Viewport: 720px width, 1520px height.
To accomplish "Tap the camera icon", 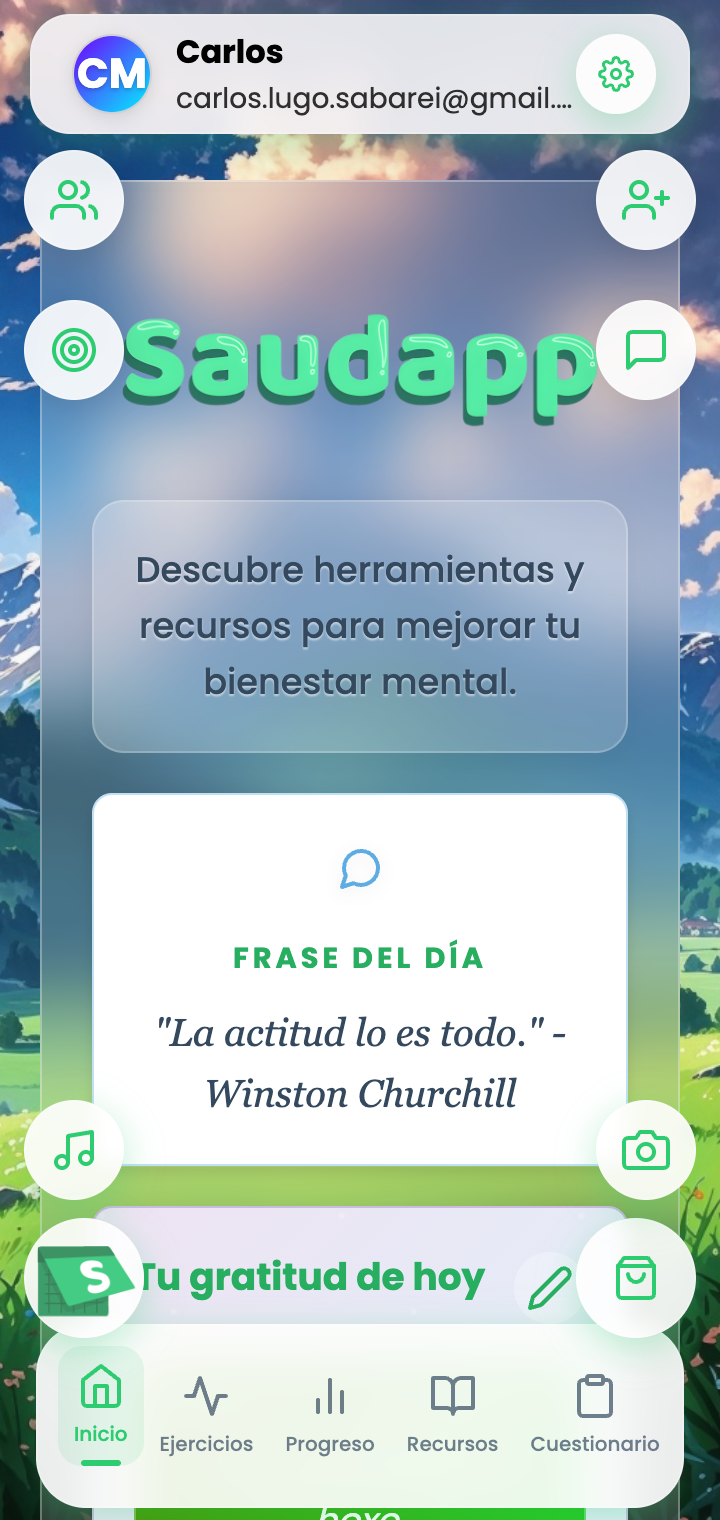I will [645, 1149].
